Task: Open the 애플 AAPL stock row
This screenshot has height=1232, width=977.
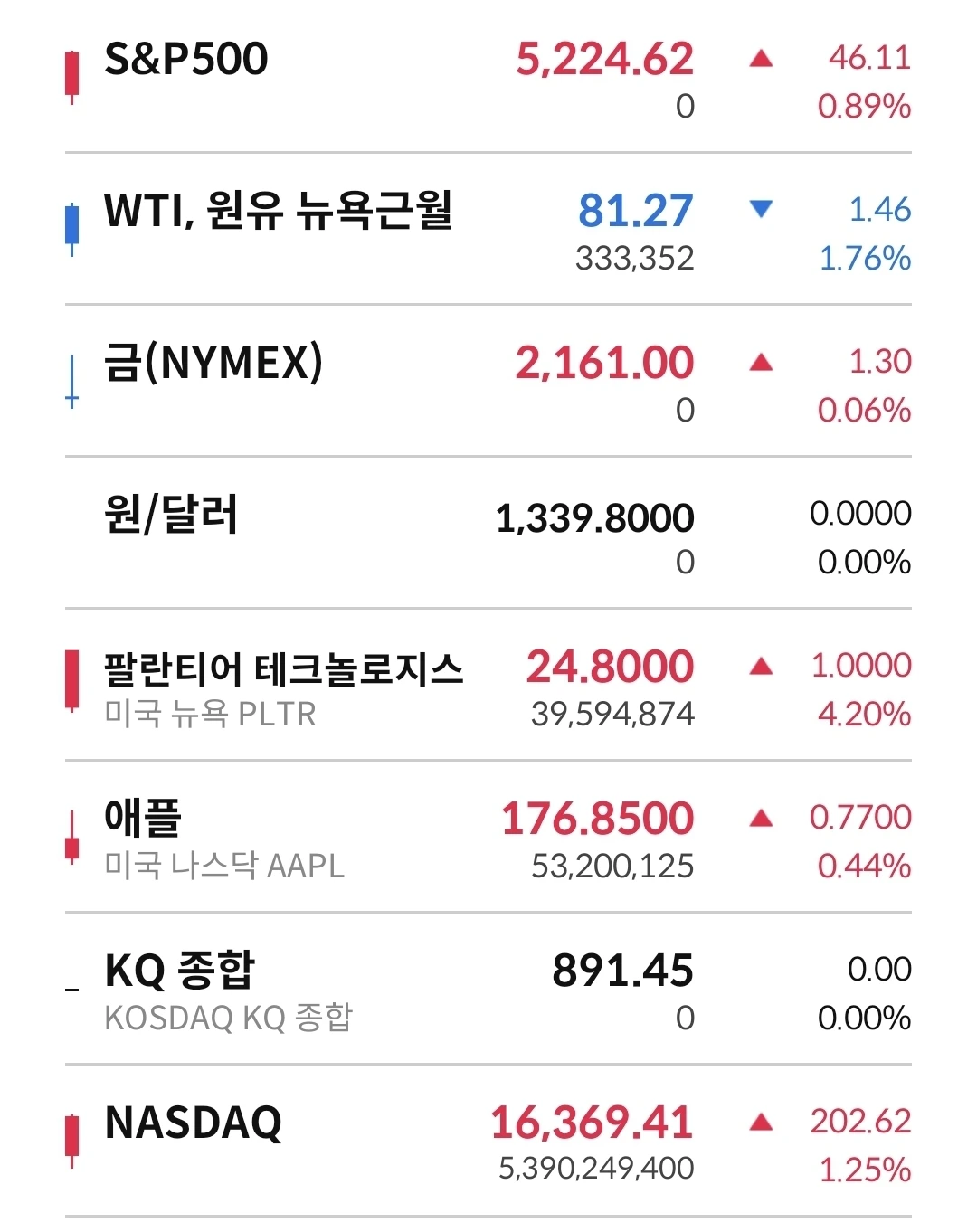Action: (x=488, y=837)
